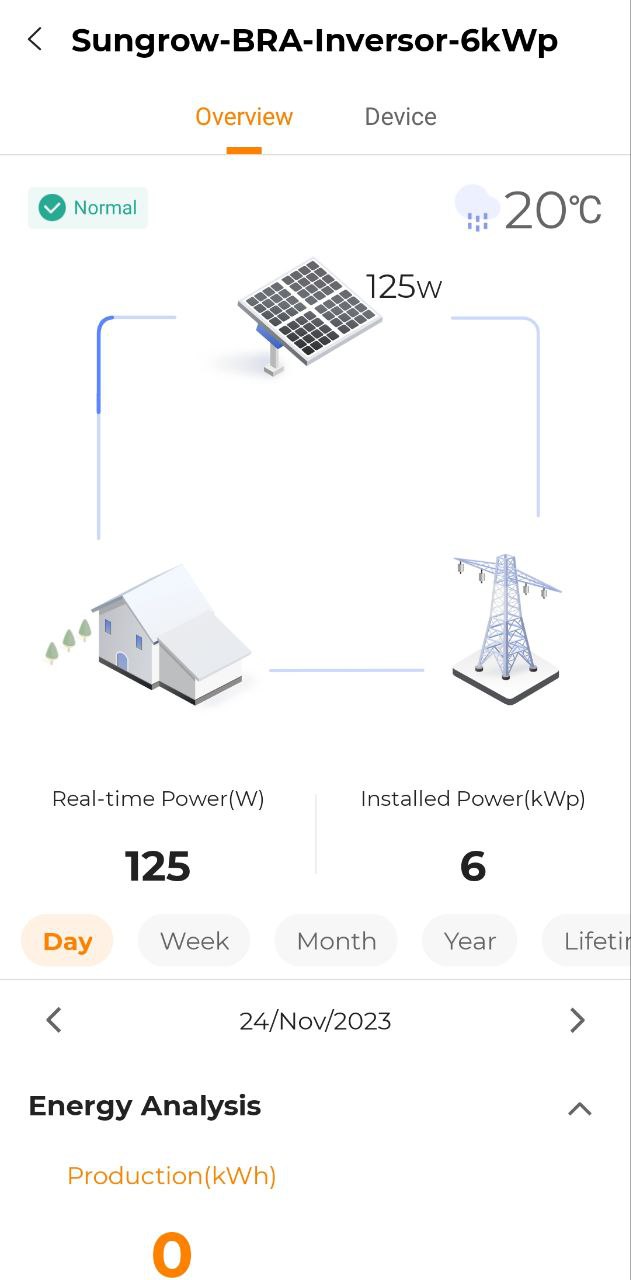
Task: Select the Overview tab
Action: pyautogui.click(x=244, y=117)
